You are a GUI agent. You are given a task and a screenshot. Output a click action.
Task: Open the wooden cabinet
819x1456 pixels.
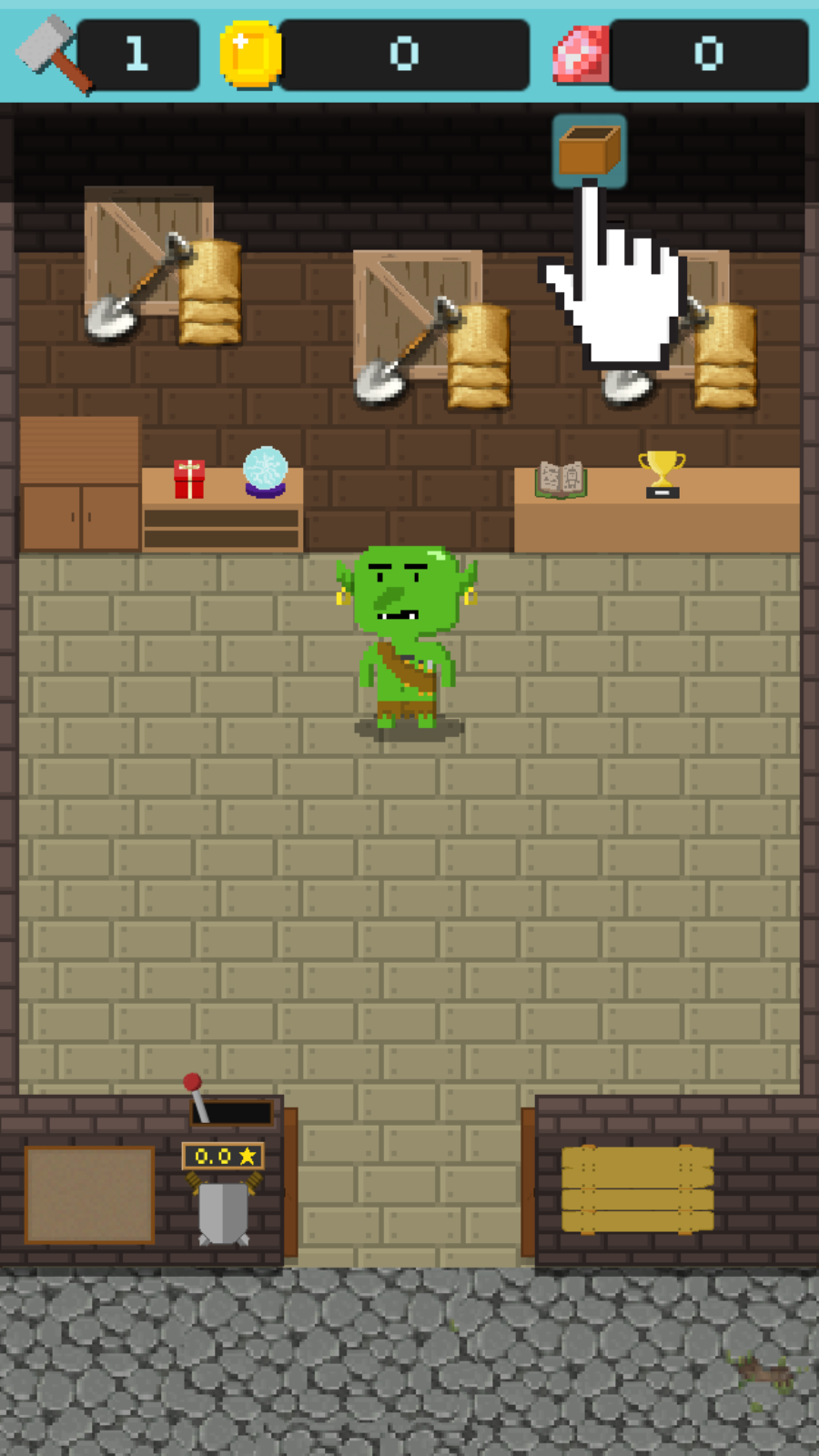80,515
